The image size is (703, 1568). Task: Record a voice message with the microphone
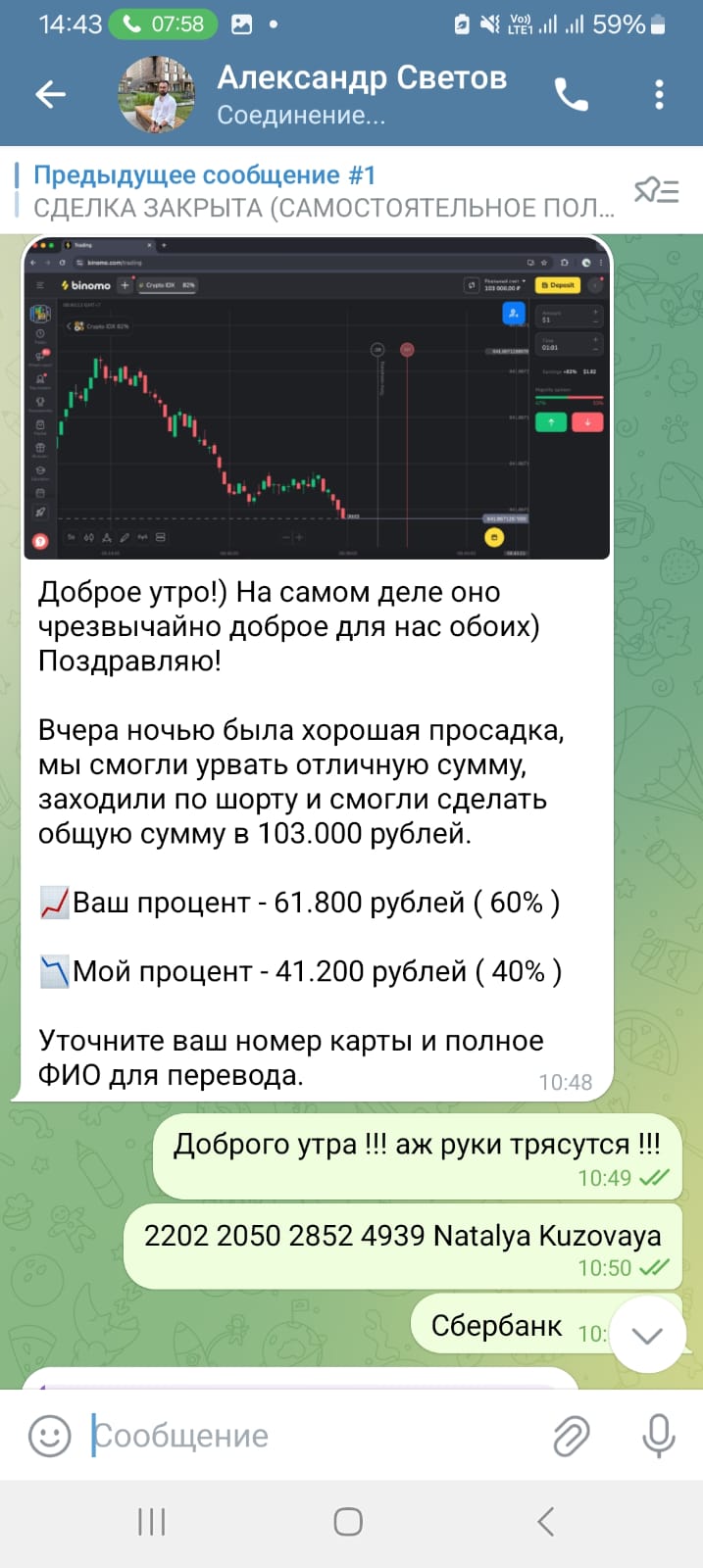click(659, 1436)
